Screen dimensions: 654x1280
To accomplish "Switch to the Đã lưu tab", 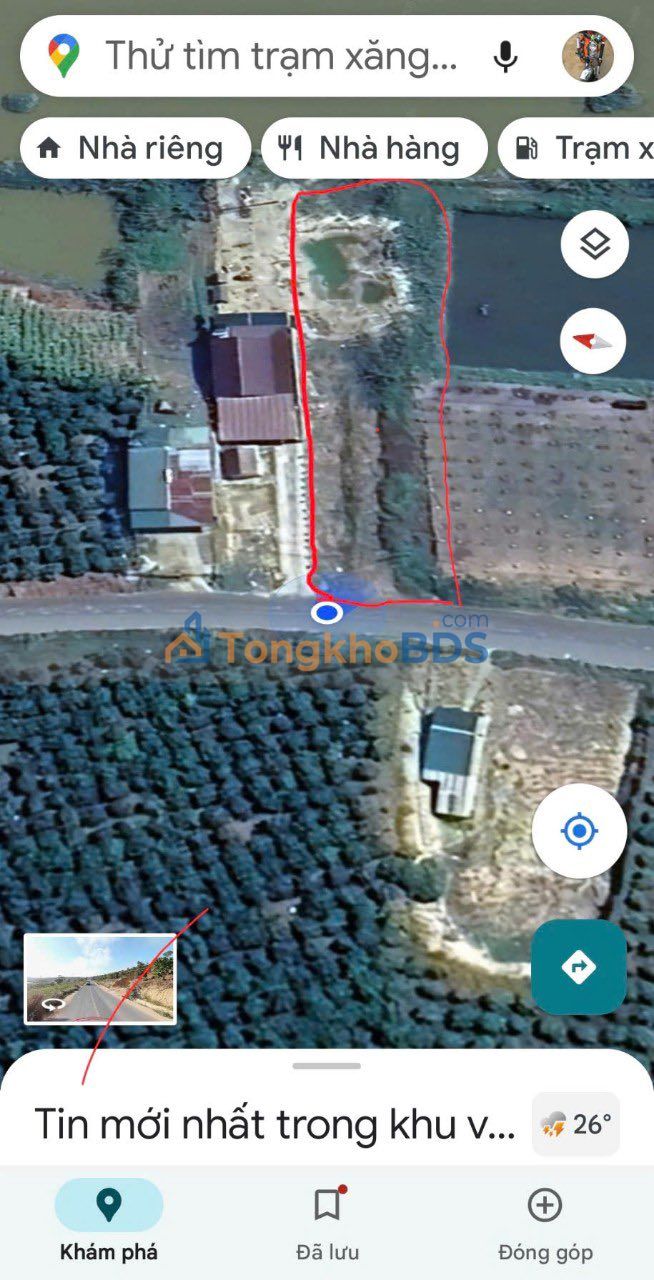I will pyautogui.click(x=327, y=1221).
